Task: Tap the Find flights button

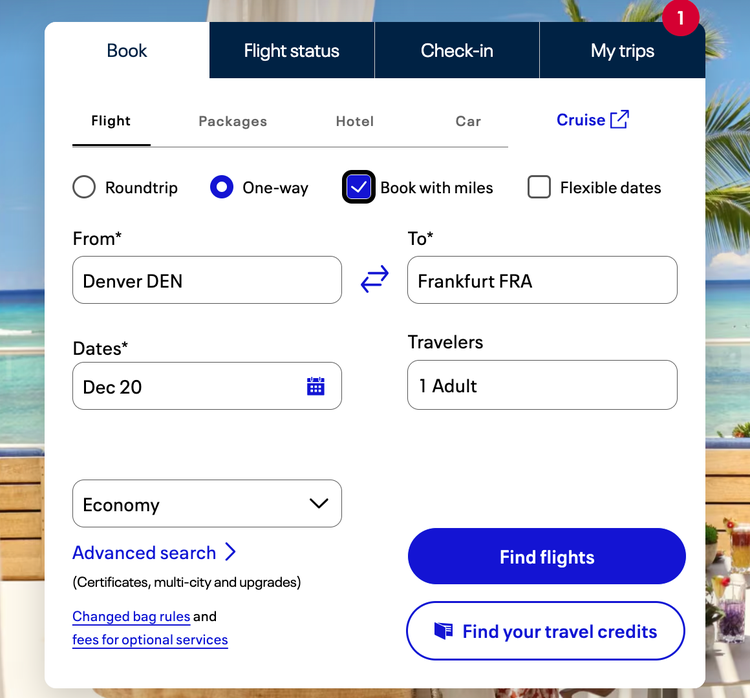Action: point(546,557)
